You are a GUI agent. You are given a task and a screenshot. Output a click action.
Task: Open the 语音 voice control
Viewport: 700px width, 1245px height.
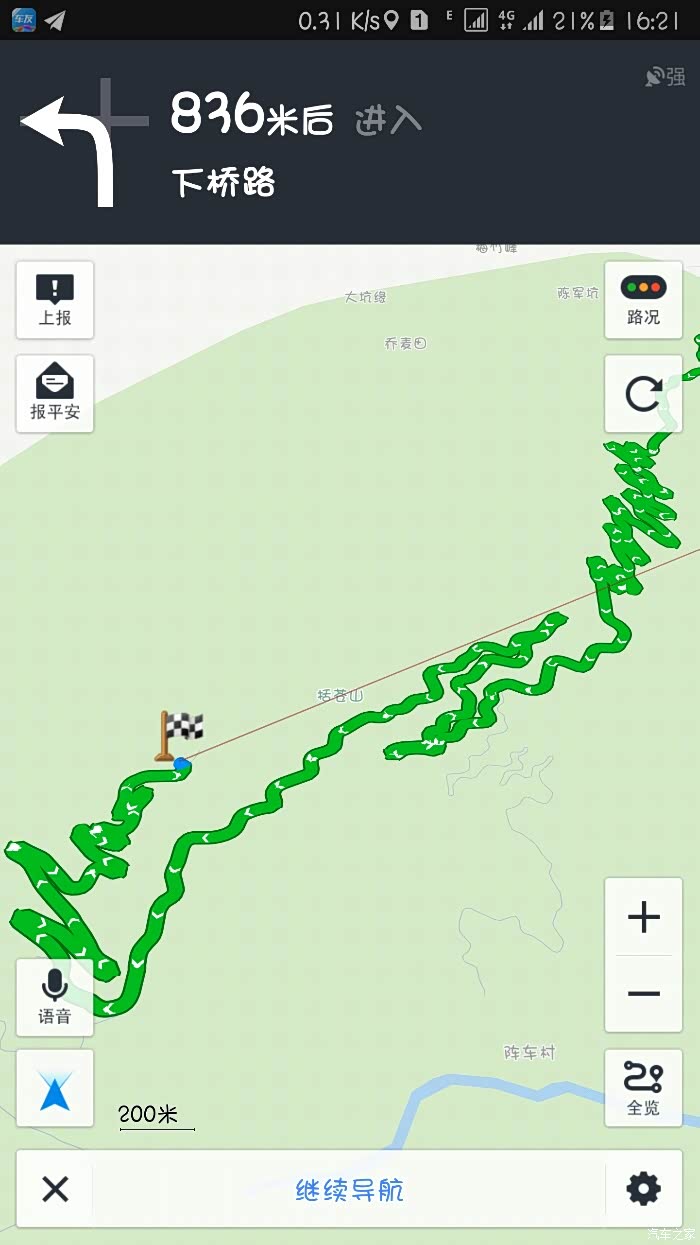tap(55, 997)
